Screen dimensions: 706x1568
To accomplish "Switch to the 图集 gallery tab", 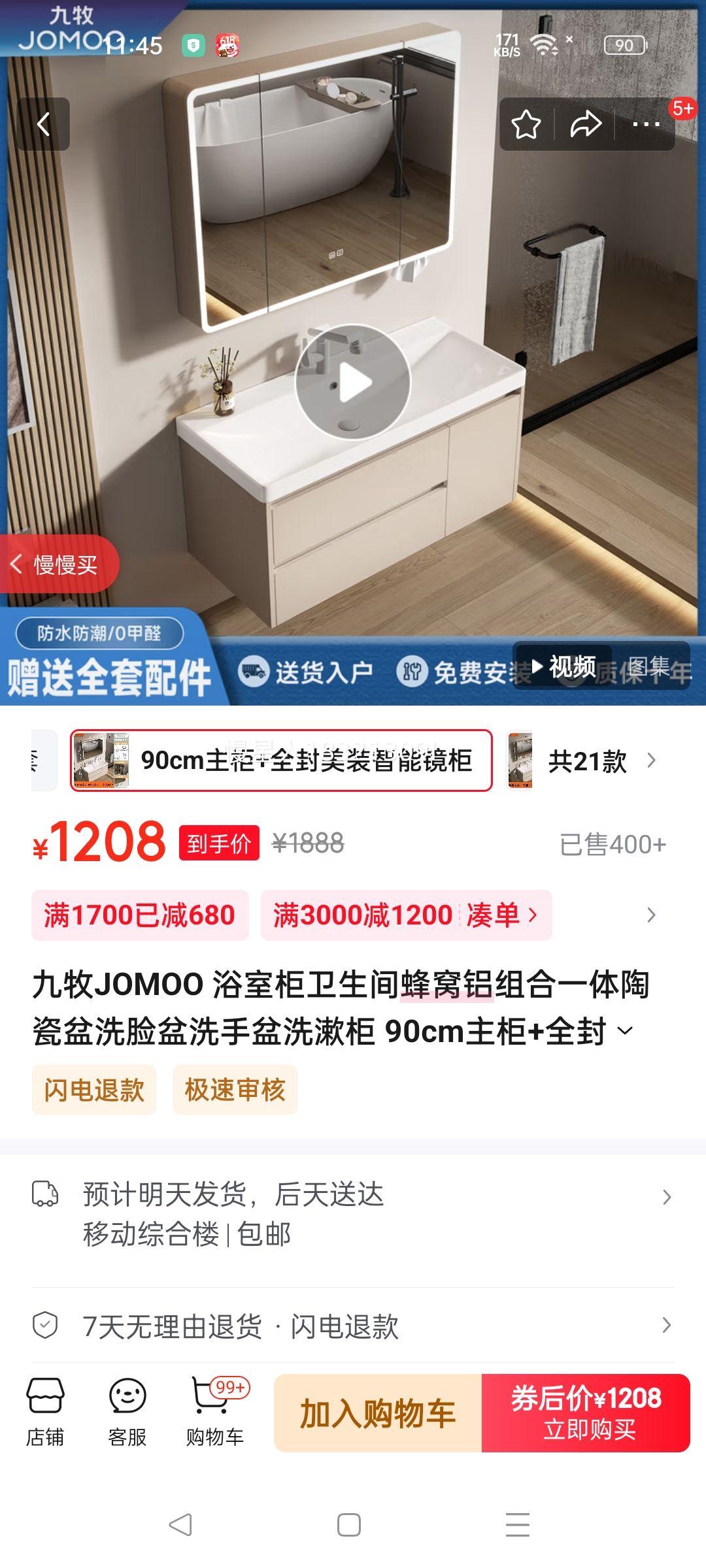I will (x=650, y=666).
